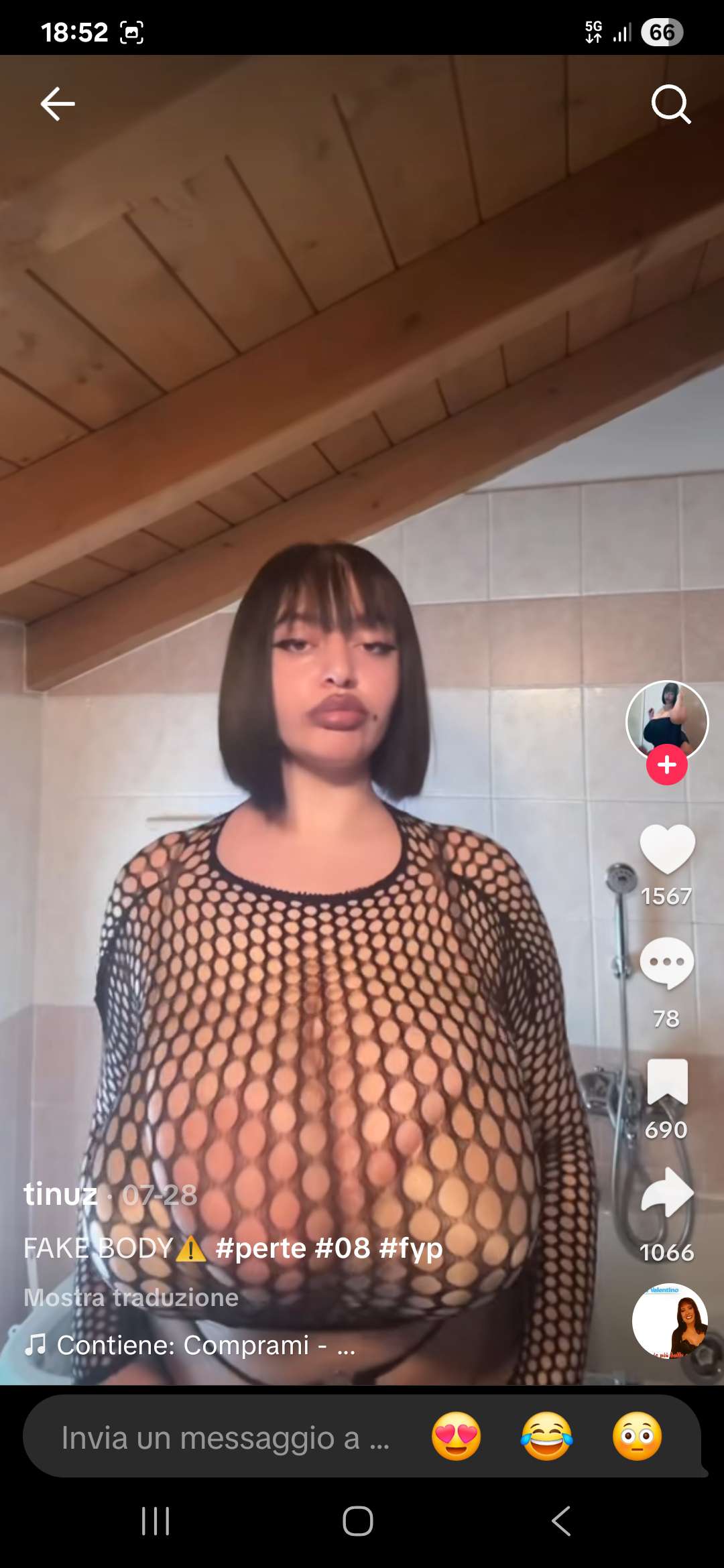Open the #perte hashtag
The width and height of the screenshot is (724, 1568).
[x=261, y=1248]
